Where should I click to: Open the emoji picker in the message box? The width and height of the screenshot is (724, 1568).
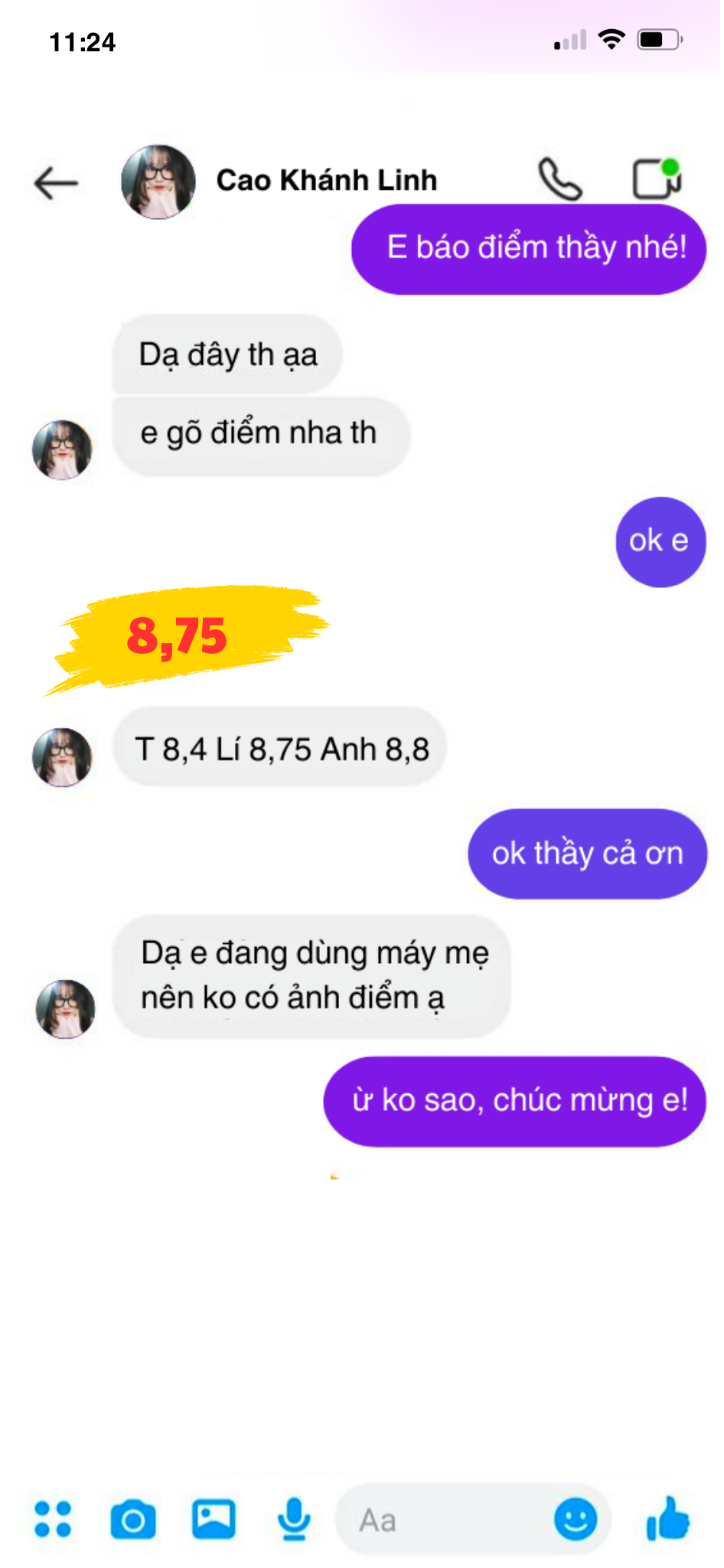(576, 1519)
